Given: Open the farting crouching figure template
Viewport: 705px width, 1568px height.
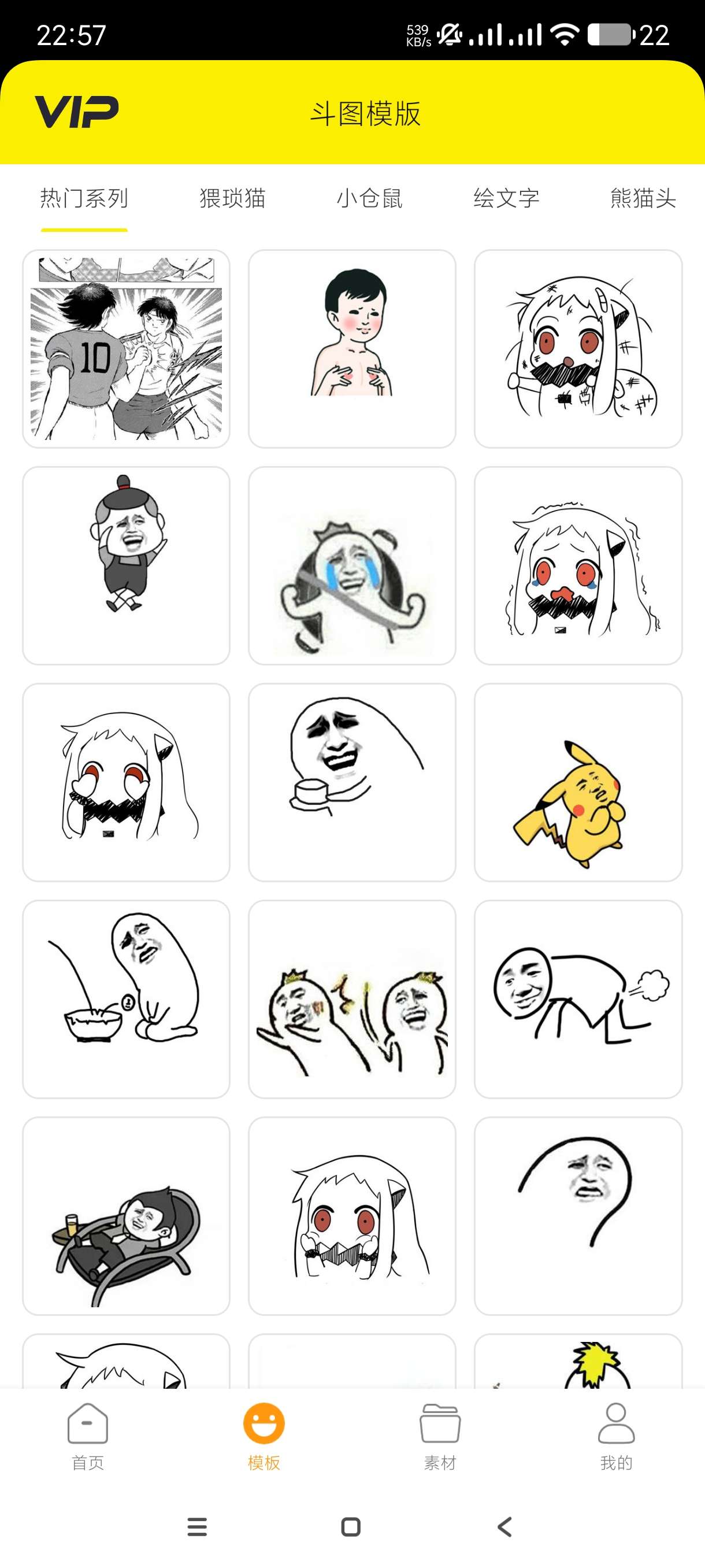Looking at the screenshot, I should [578, 999].
